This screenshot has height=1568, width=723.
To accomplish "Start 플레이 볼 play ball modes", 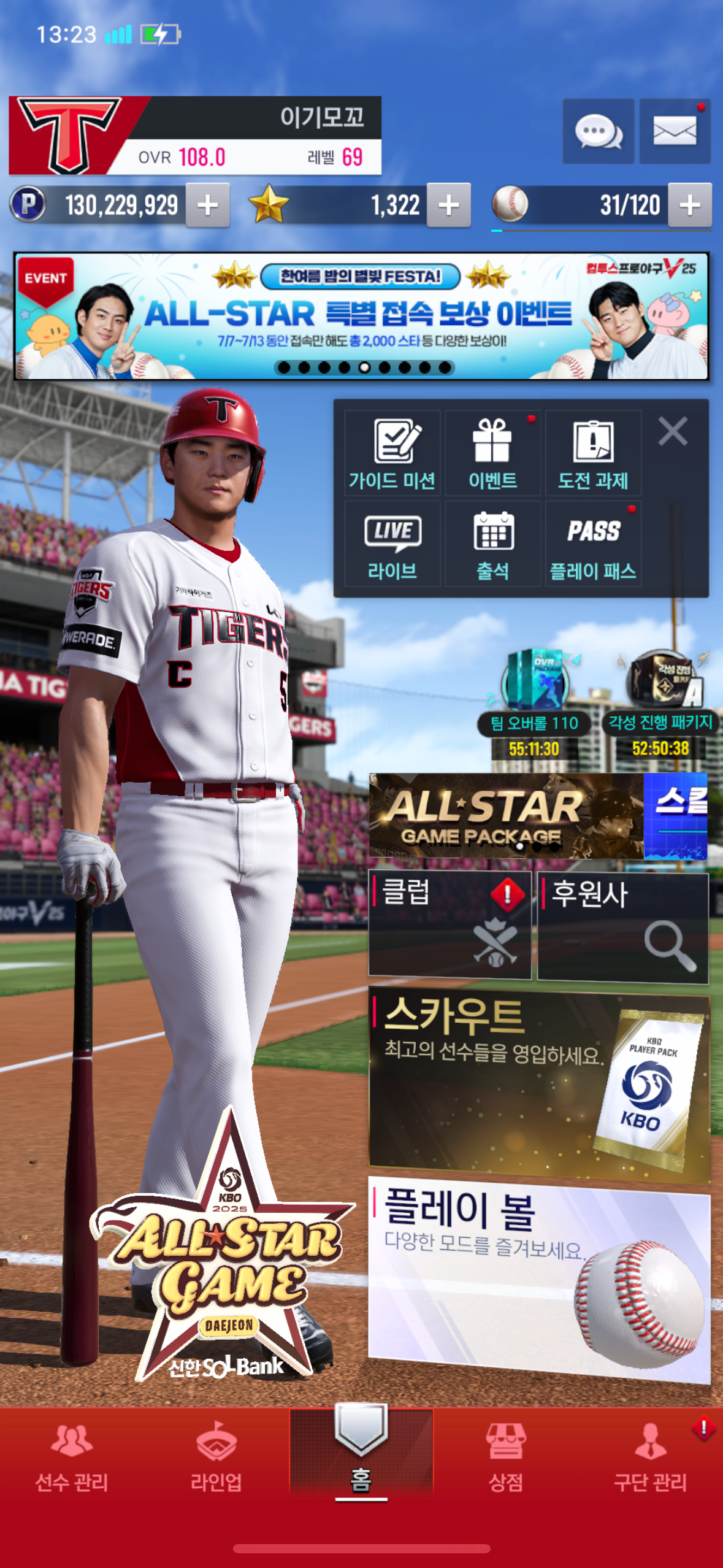I will (538, 1279).
